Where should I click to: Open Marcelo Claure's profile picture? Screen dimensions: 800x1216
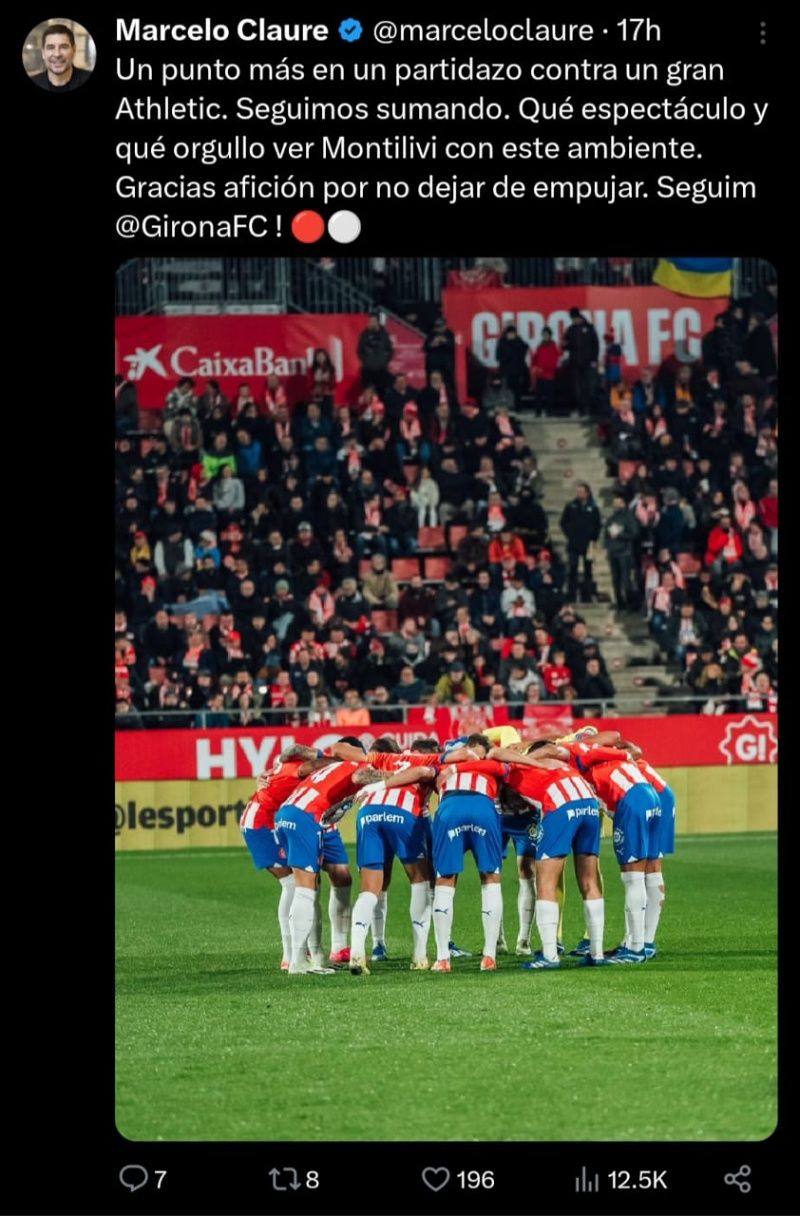(x=59, y=54)
